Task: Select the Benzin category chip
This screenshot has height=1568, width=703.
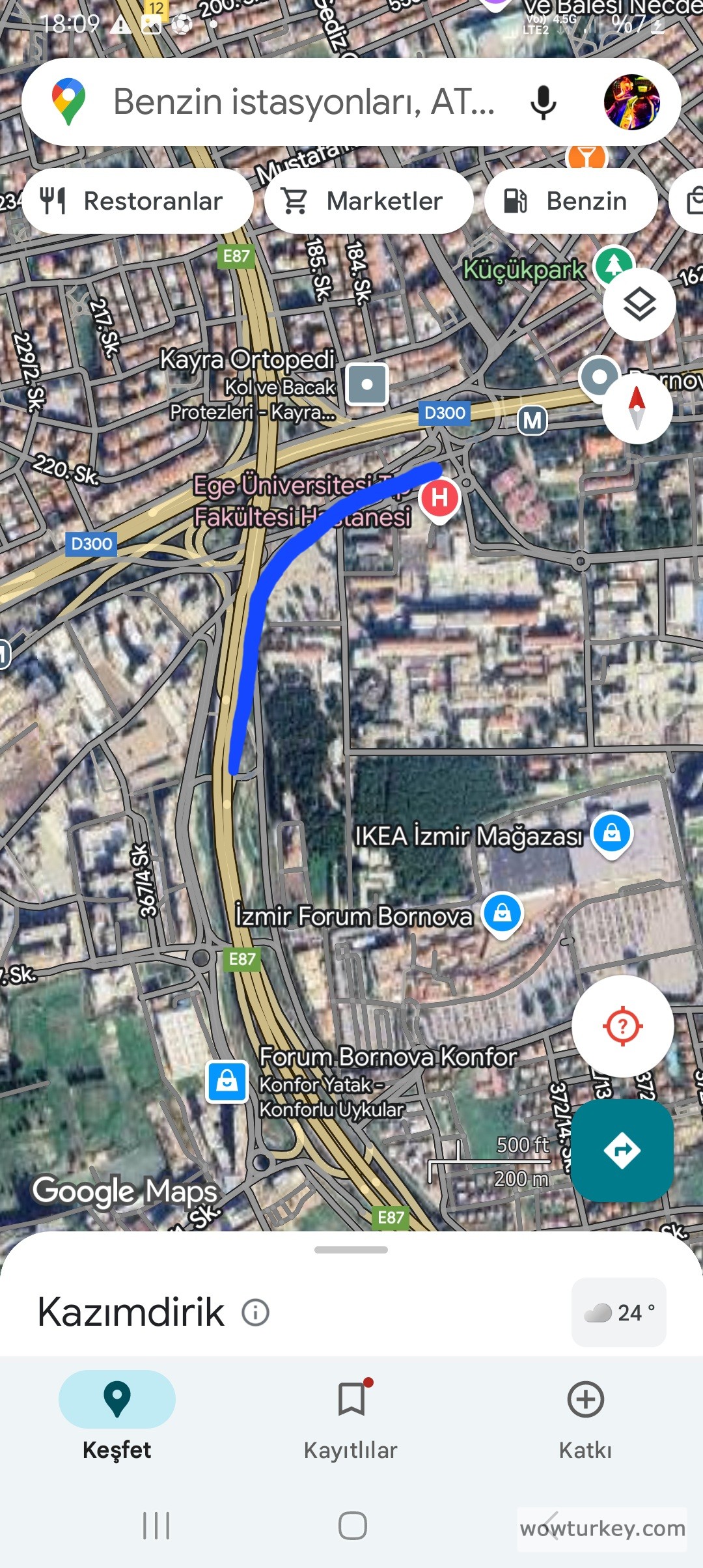Action: tap(571, 201)
